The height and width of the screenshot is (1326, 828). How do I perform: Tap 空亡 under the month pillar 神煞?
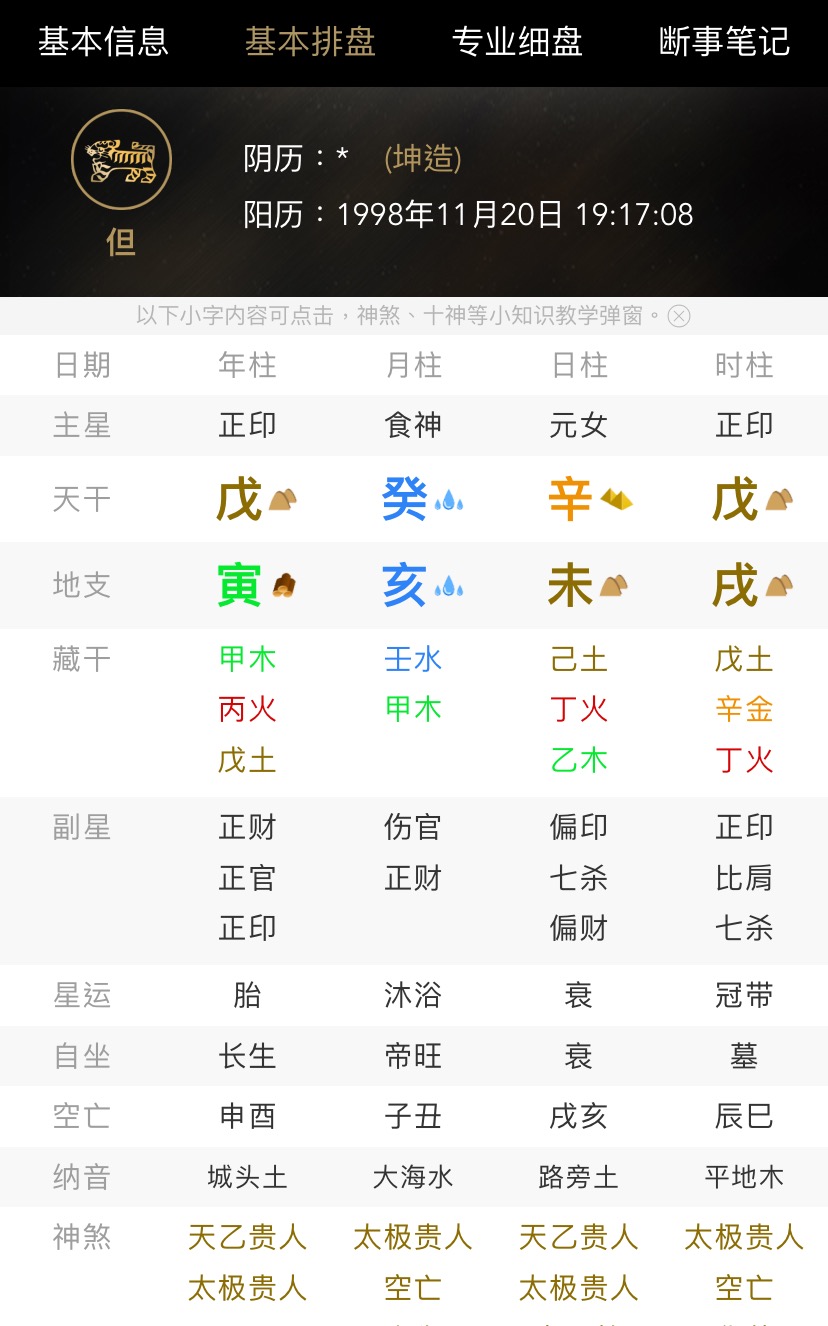pyautogui.click(x=413, y=1288)
